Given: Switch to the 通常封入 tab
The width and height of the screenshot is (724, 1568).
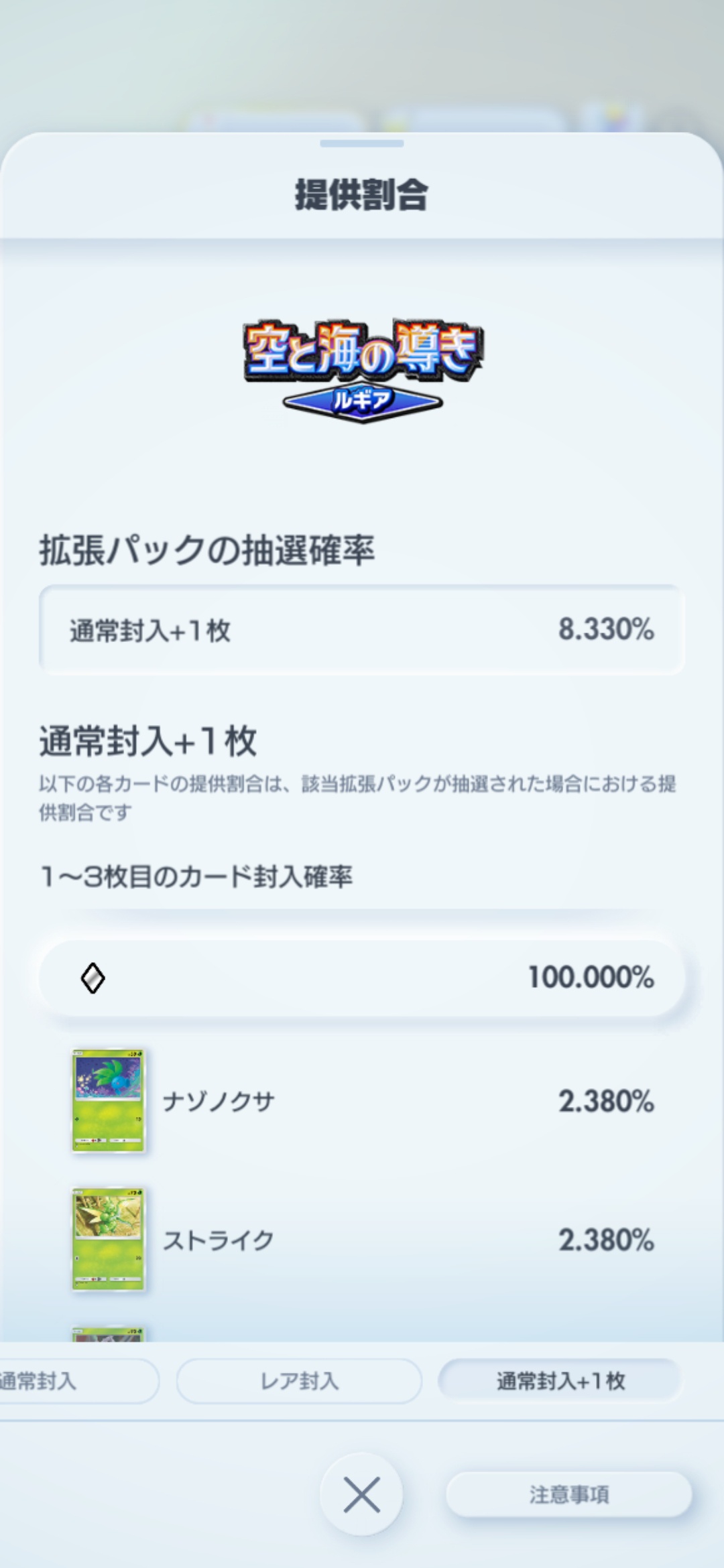Looking at the screenshot, I should point(74,1380).
